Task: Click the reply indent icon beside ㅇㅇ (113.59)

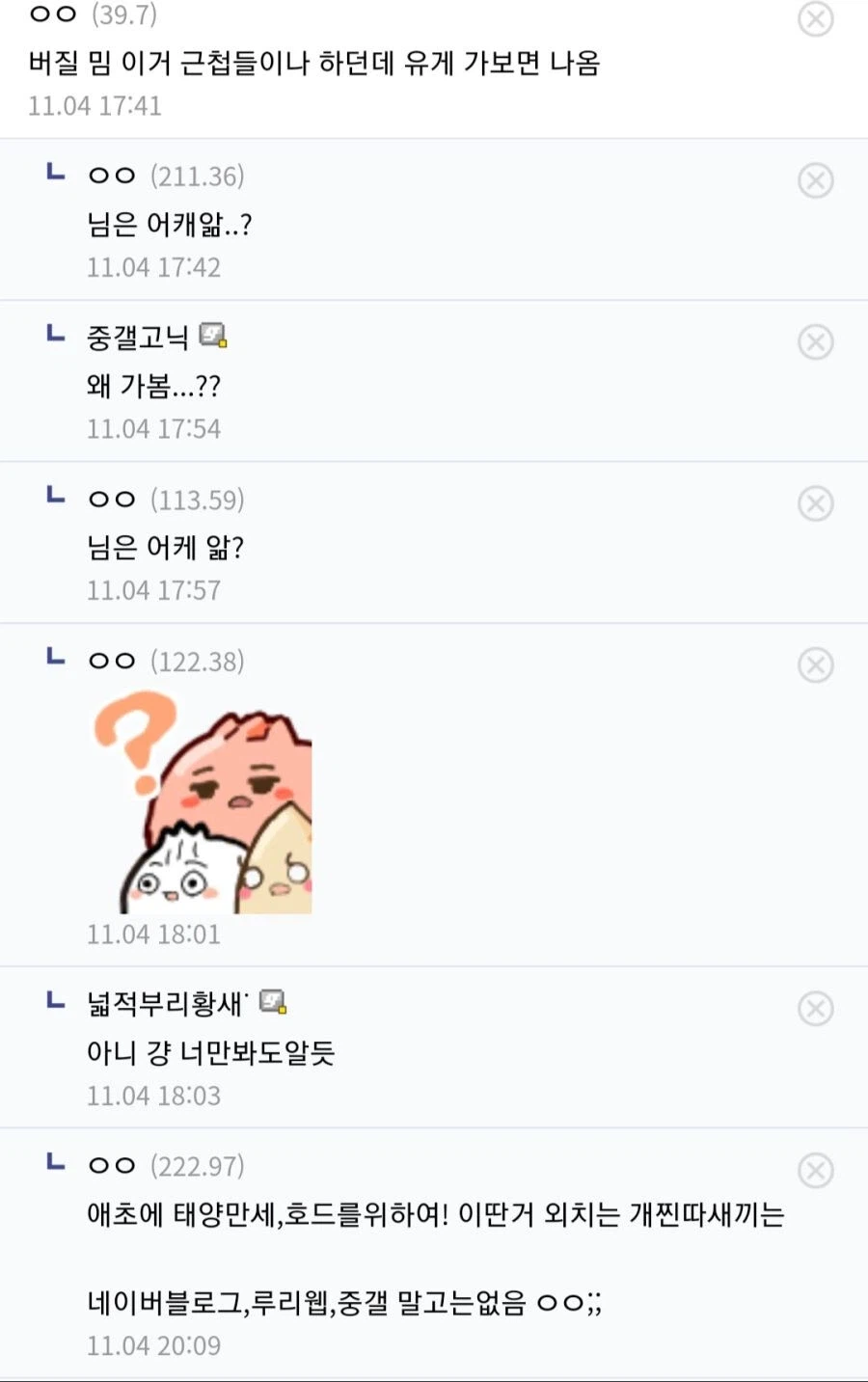Action: pos(55,498)
